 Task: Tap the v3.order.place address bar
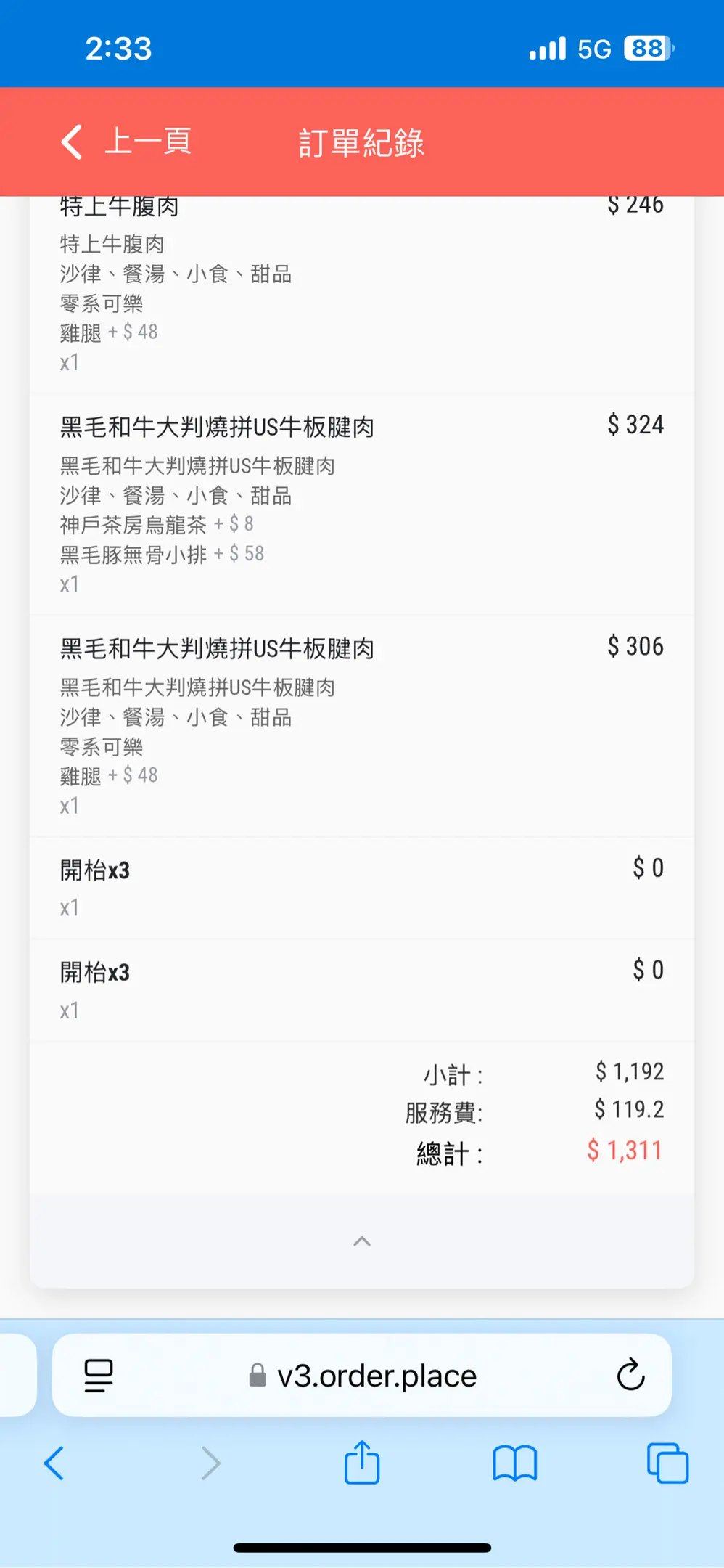(362, 1375)
